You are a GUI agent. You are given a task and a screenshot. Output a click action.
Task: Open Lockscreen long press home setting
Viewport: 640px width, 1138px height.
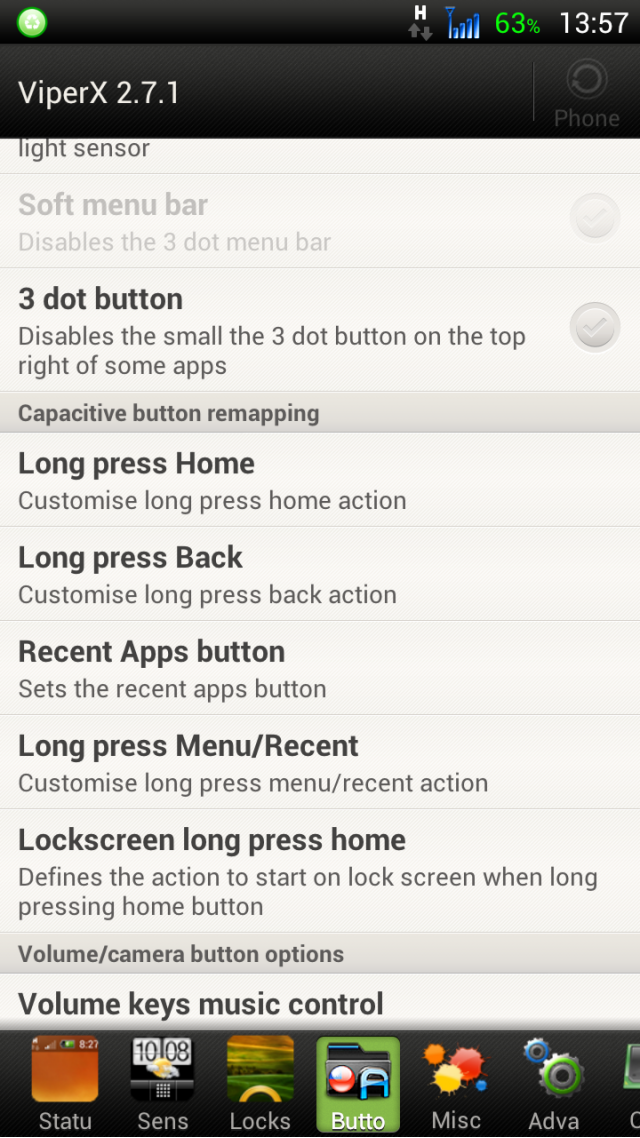click(x=320, y=871)
